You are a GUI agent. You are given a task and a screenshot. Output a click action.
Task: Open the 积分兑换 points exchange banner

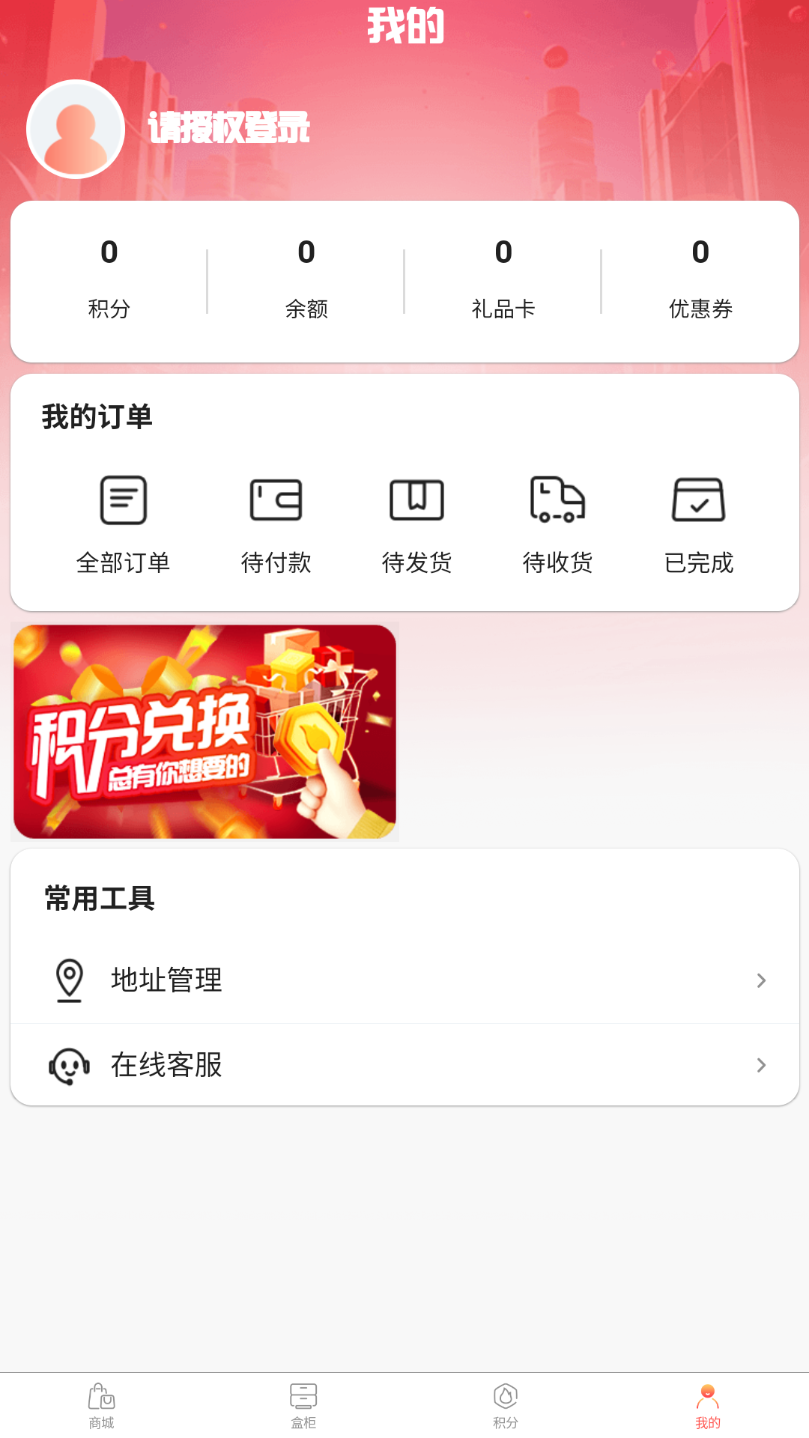205,732
